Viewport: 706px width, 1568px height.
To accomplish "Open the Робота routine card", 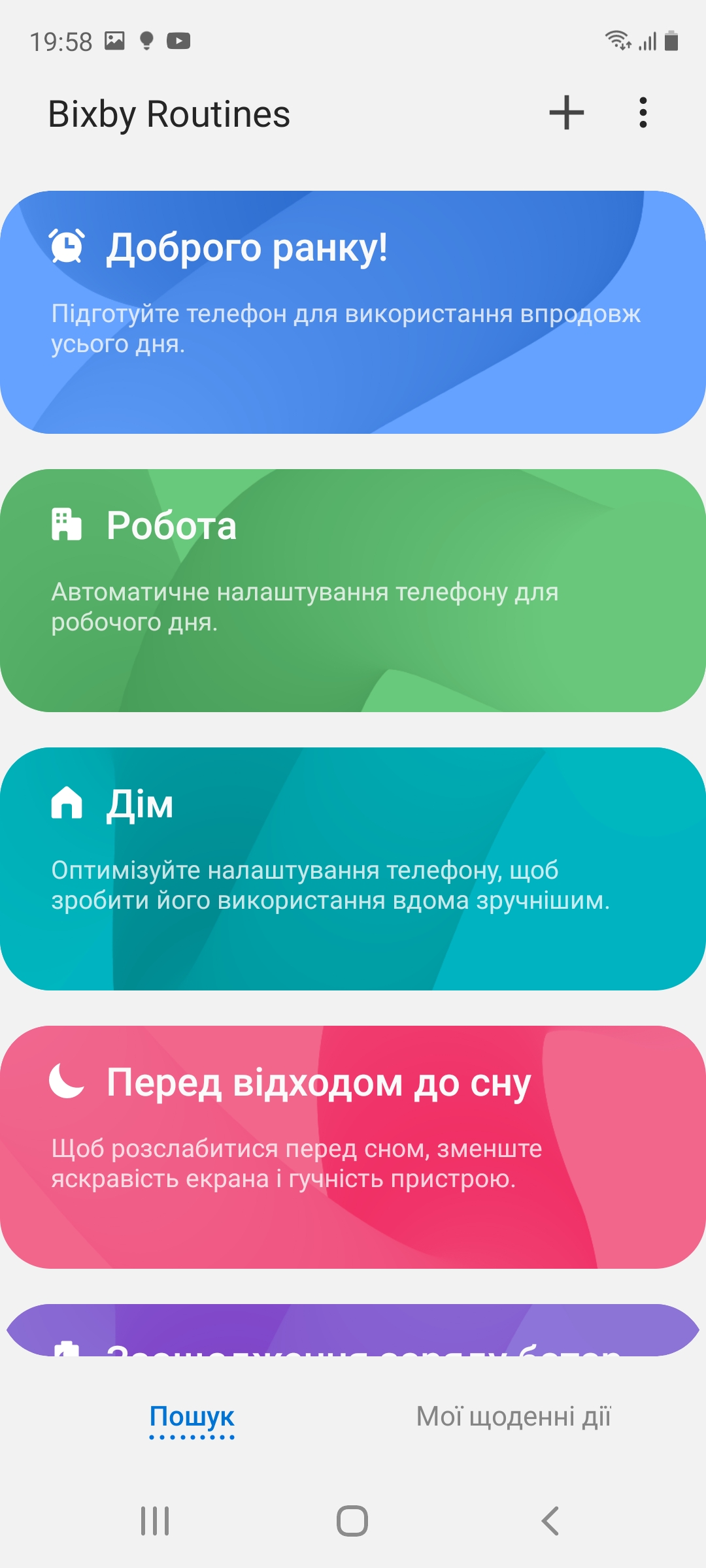I will (353, 591).
